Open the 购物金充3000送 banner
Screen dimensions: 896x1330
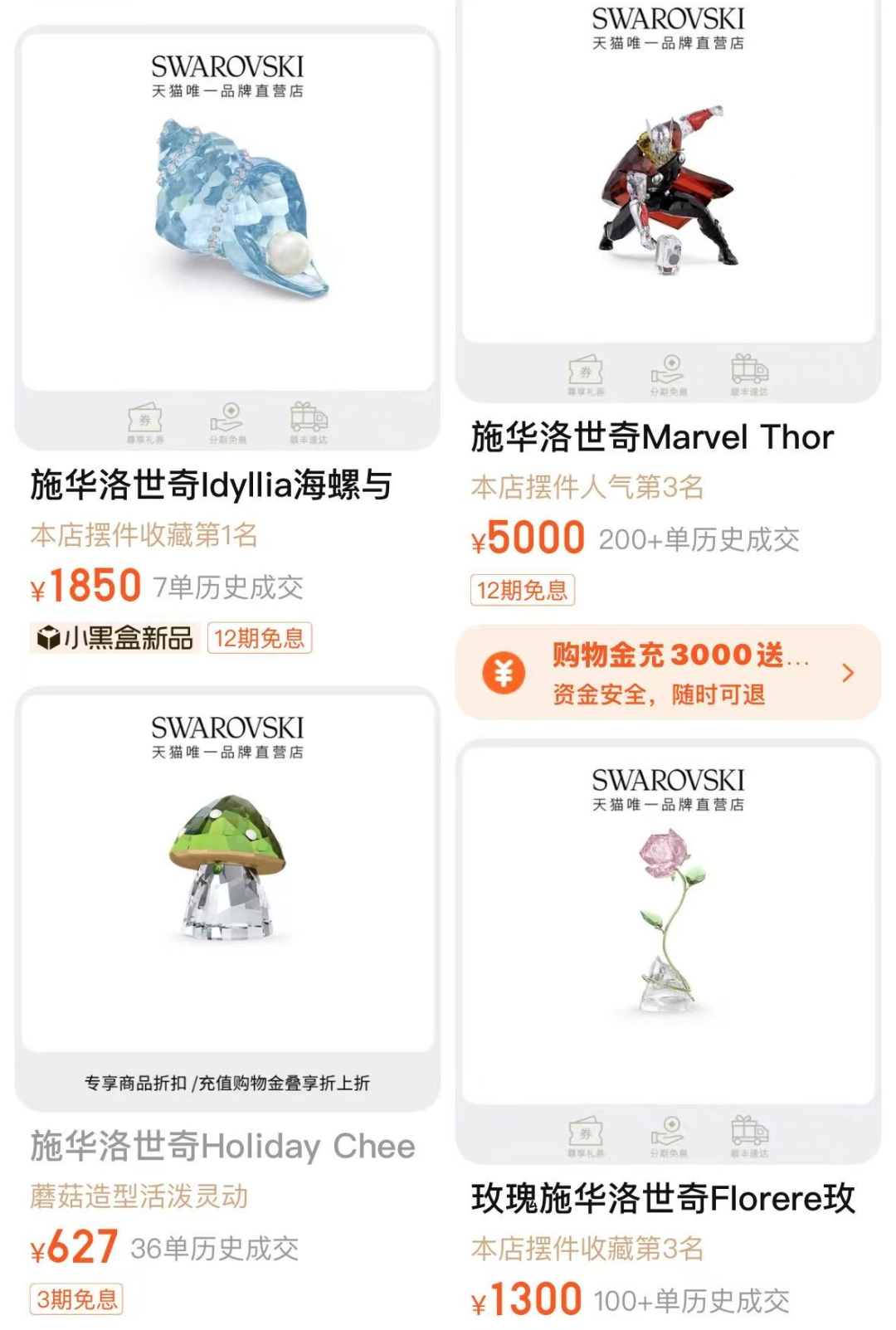tap(668, 673)
